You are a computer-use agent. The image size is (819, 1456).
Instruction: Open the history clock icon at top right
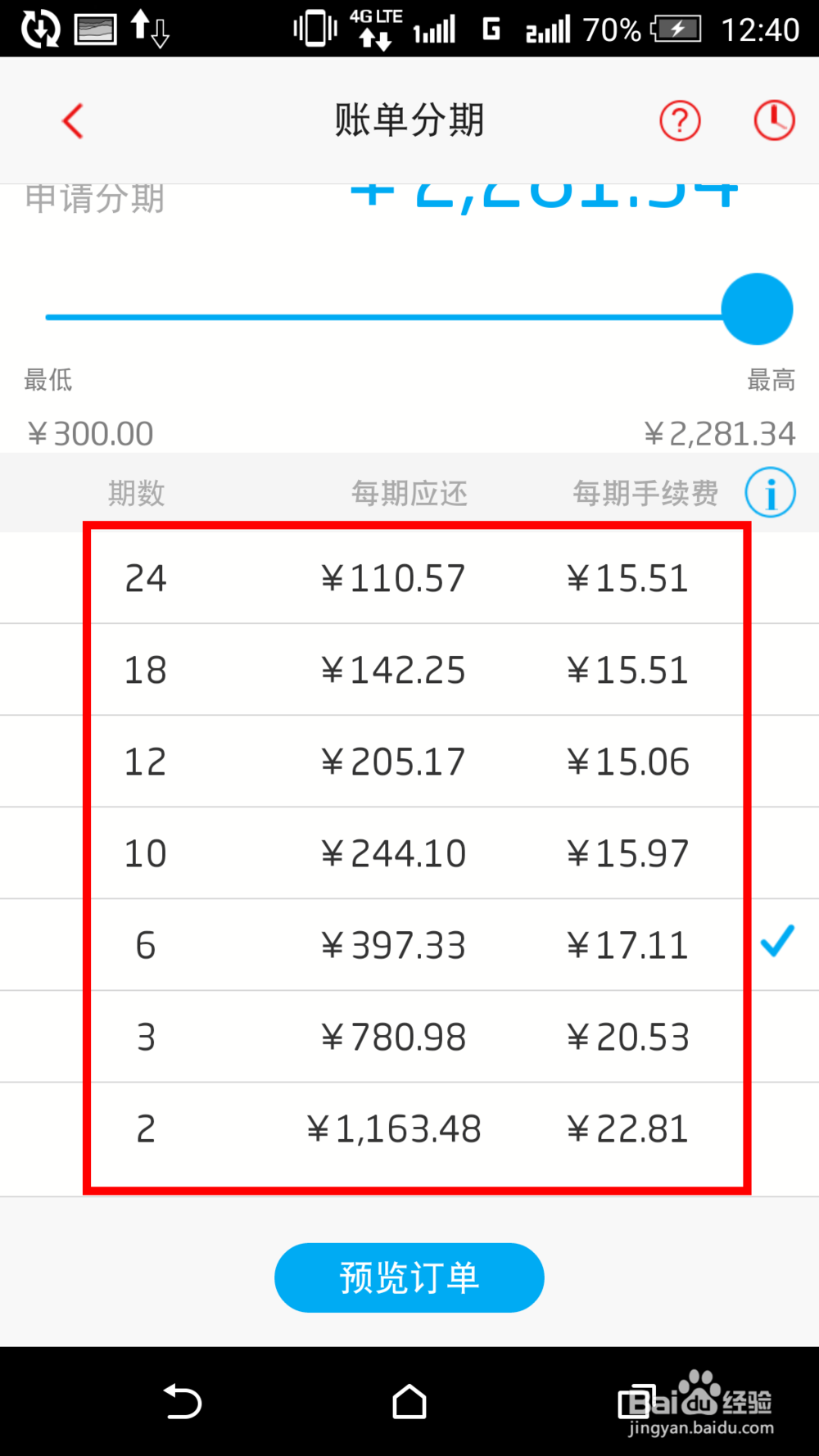click(773, 120)
